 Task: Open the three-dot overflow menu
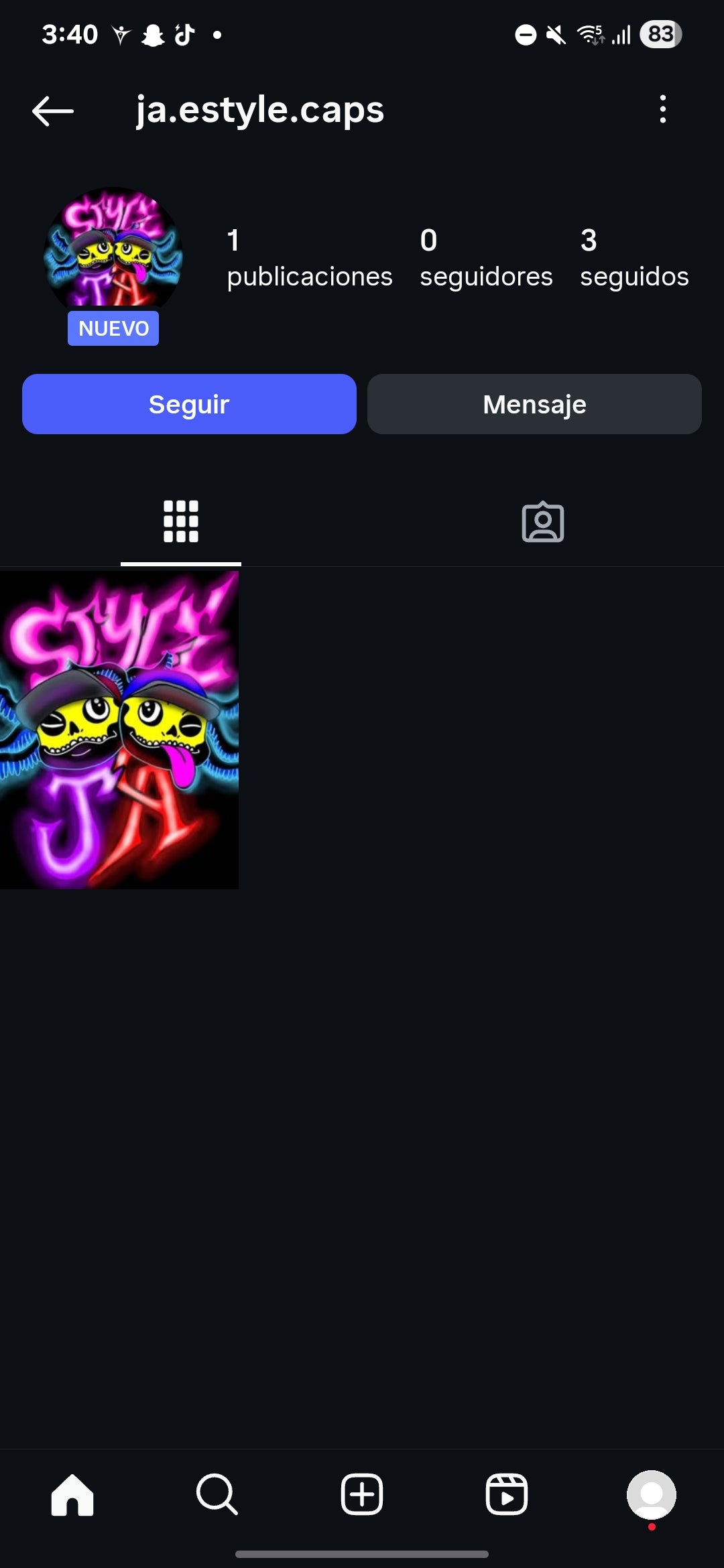pos(662,109)
